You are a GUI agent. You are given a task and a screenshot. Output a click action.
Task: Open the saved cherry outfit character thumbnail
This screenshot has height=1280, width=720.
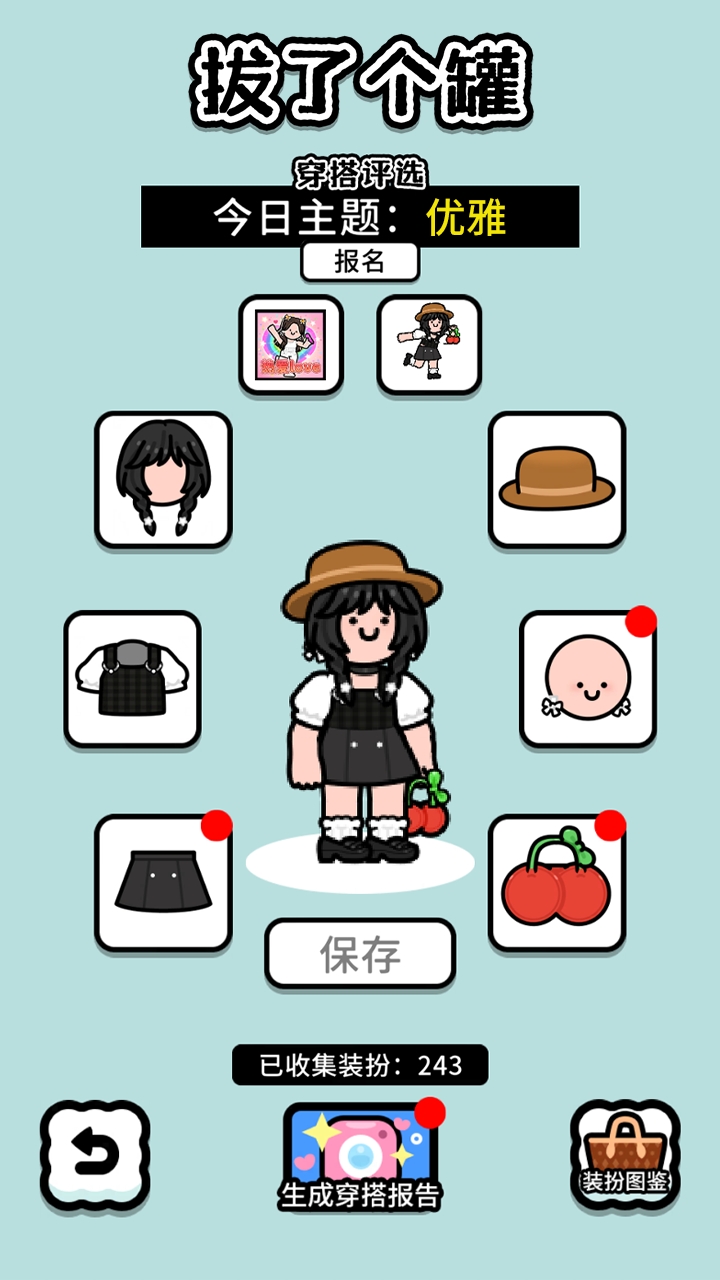click(430, 344)
